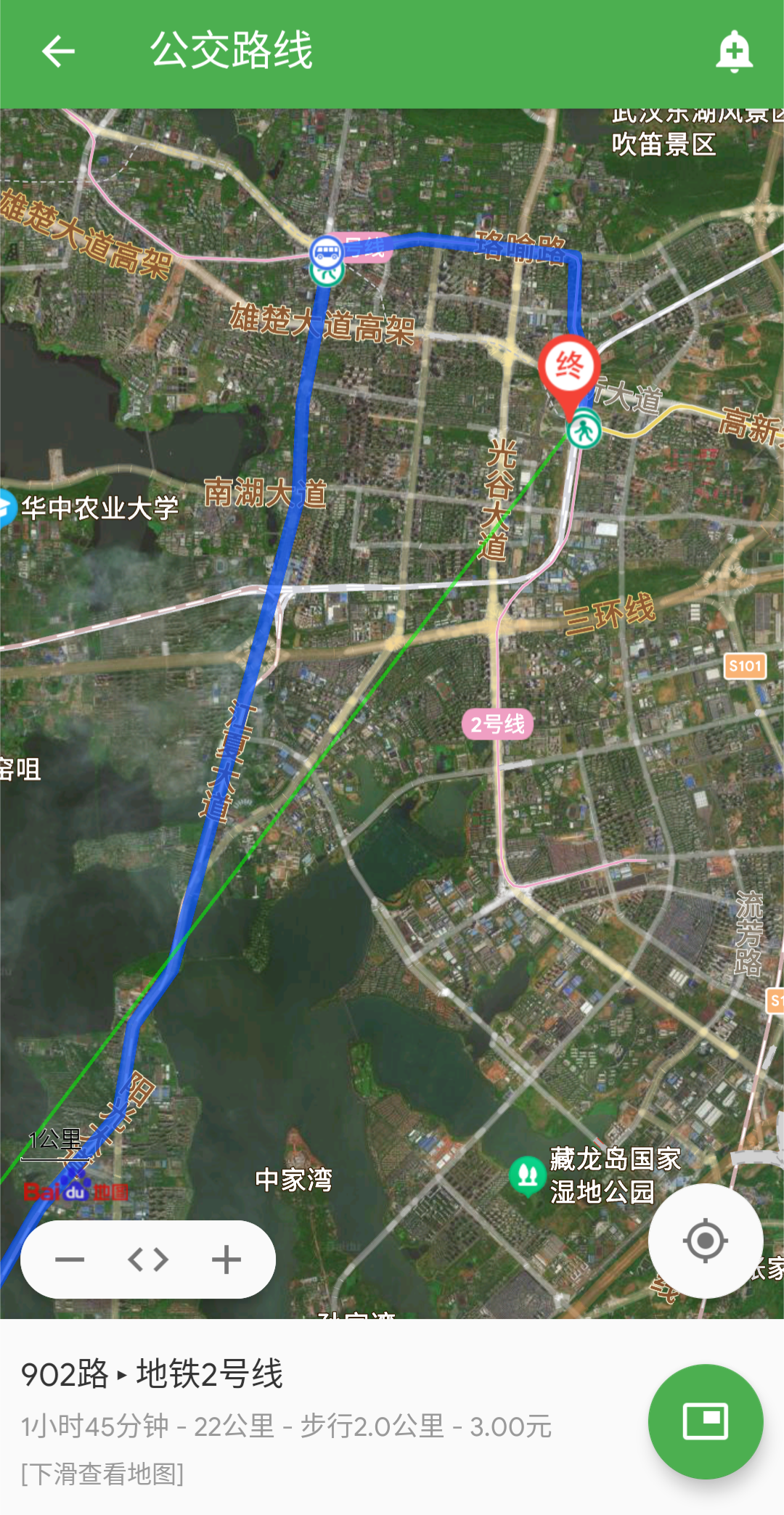
Task: Tap the green floating panel button
Action: pos(705,1421)
